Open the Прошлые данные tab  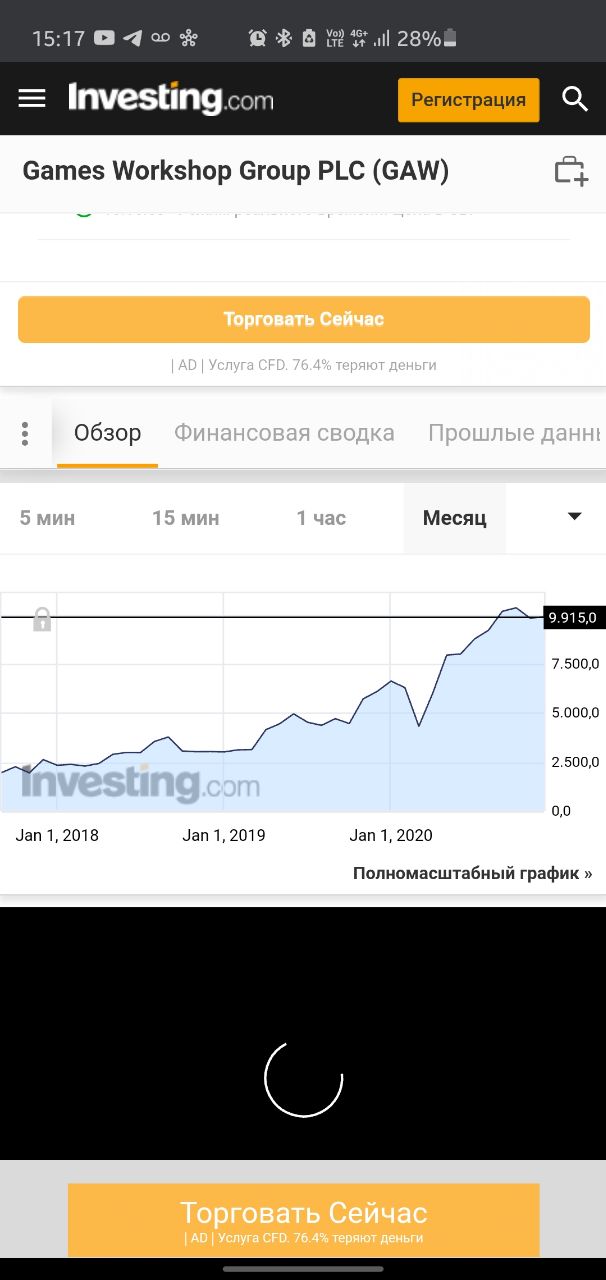(x=515, y=433)
